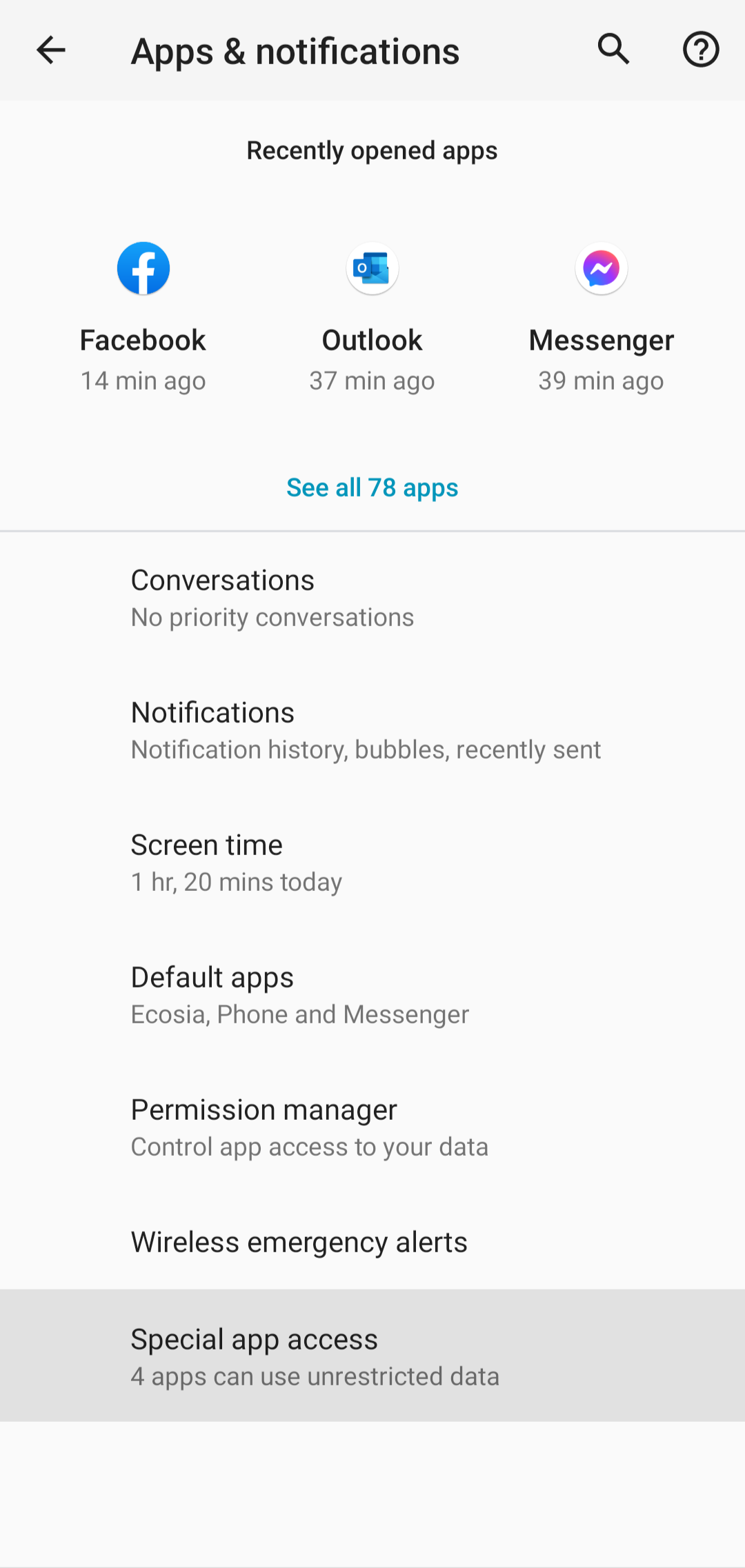Tap the Messenger label text
This screenshot has height=1568, width=745.
coord(601,339)
